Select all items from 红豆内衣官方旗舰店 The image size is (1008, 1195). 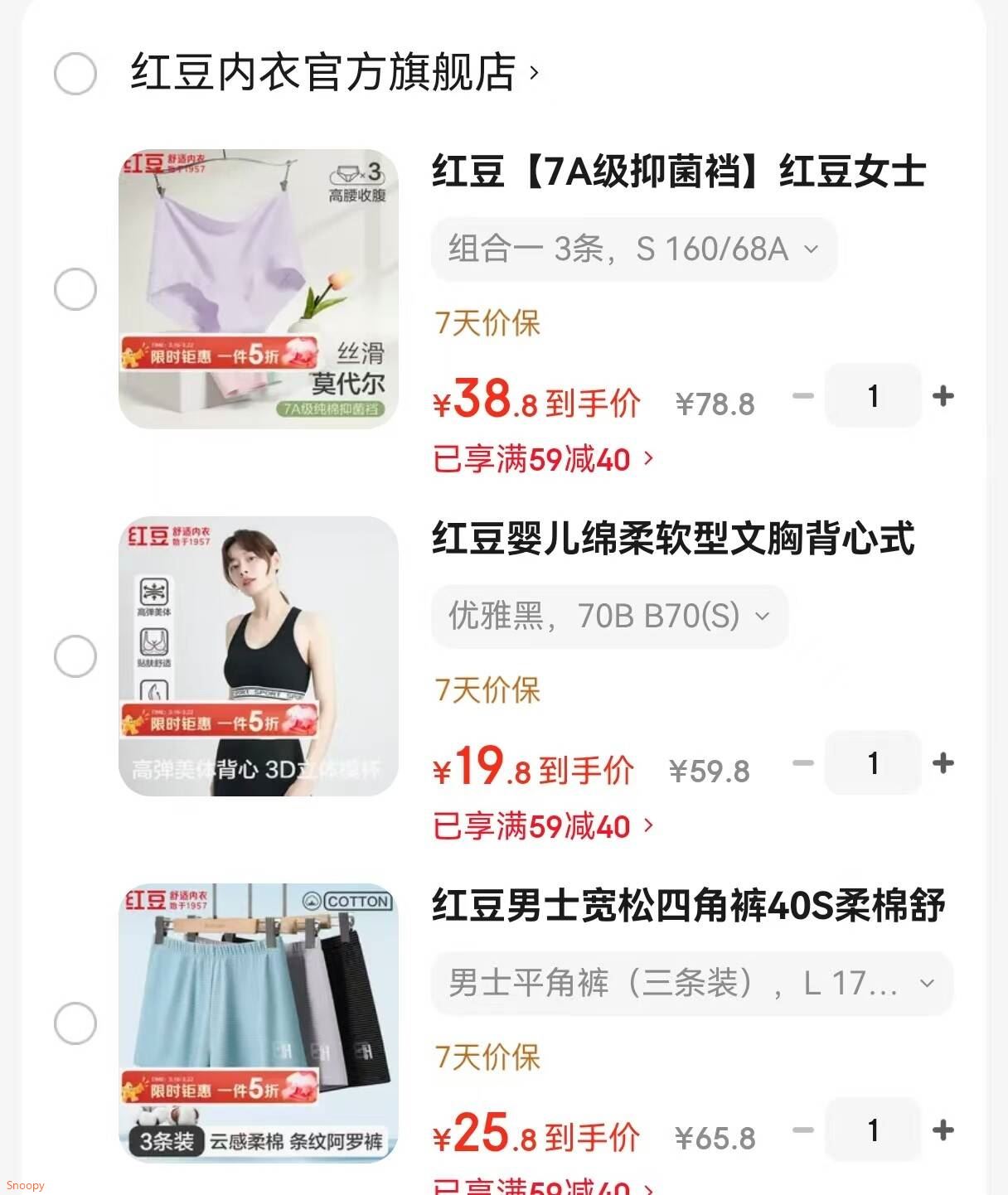[75, 74]
